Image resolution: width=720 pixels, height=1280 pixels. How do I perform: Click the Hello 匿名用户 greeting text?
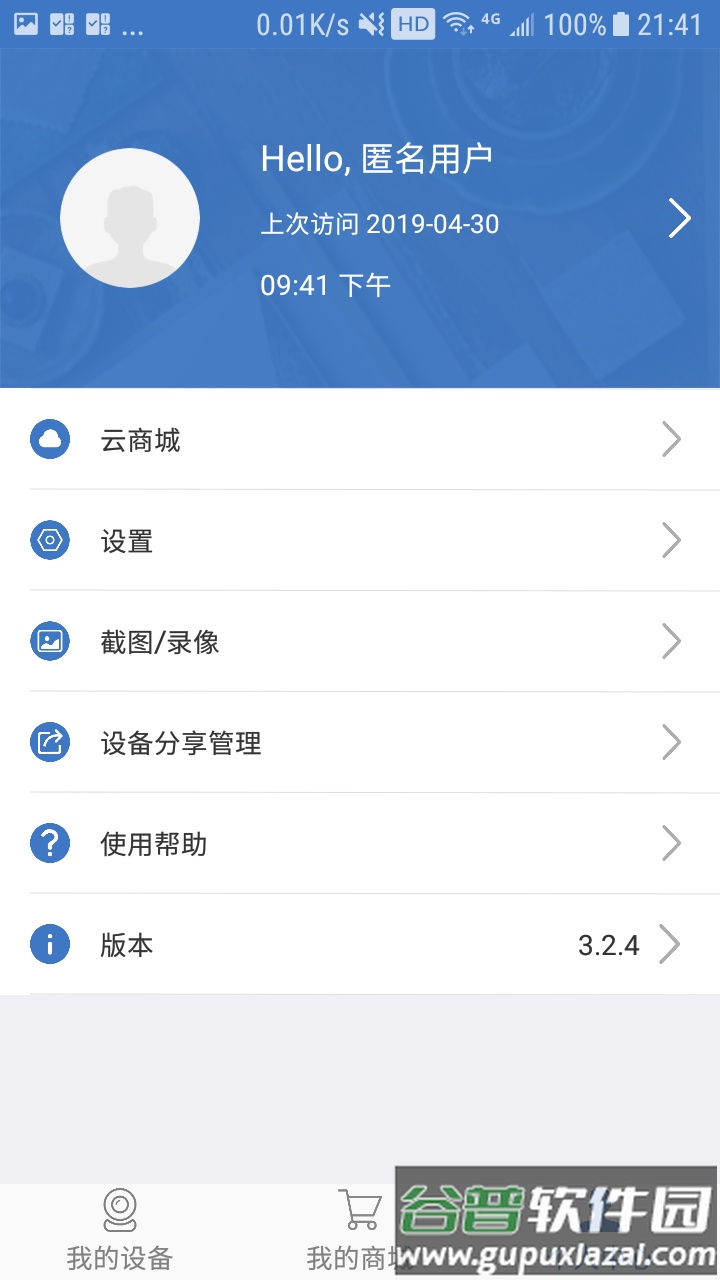coord(378,159)
